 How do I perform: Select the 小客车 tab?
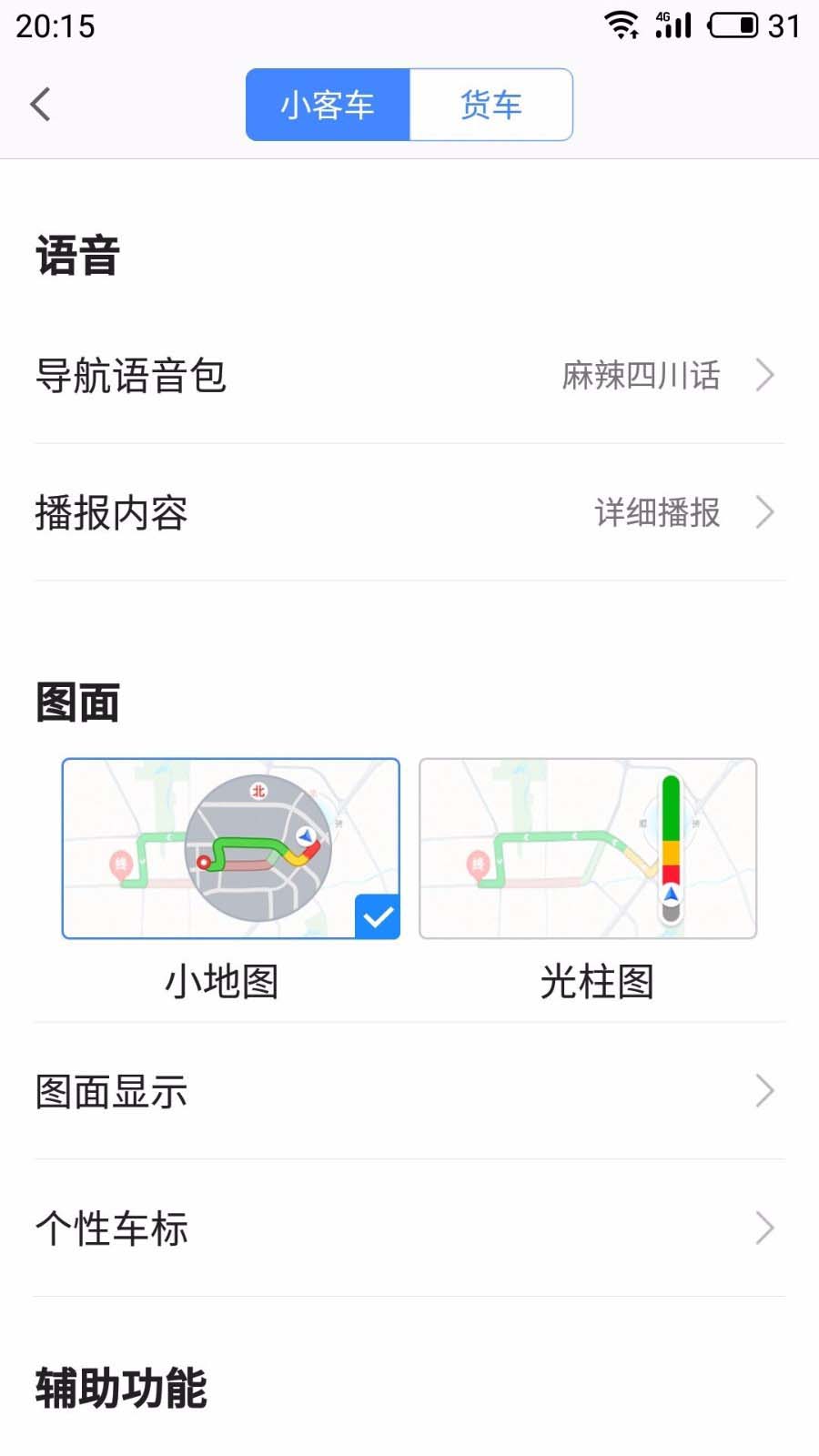(328, 105)
